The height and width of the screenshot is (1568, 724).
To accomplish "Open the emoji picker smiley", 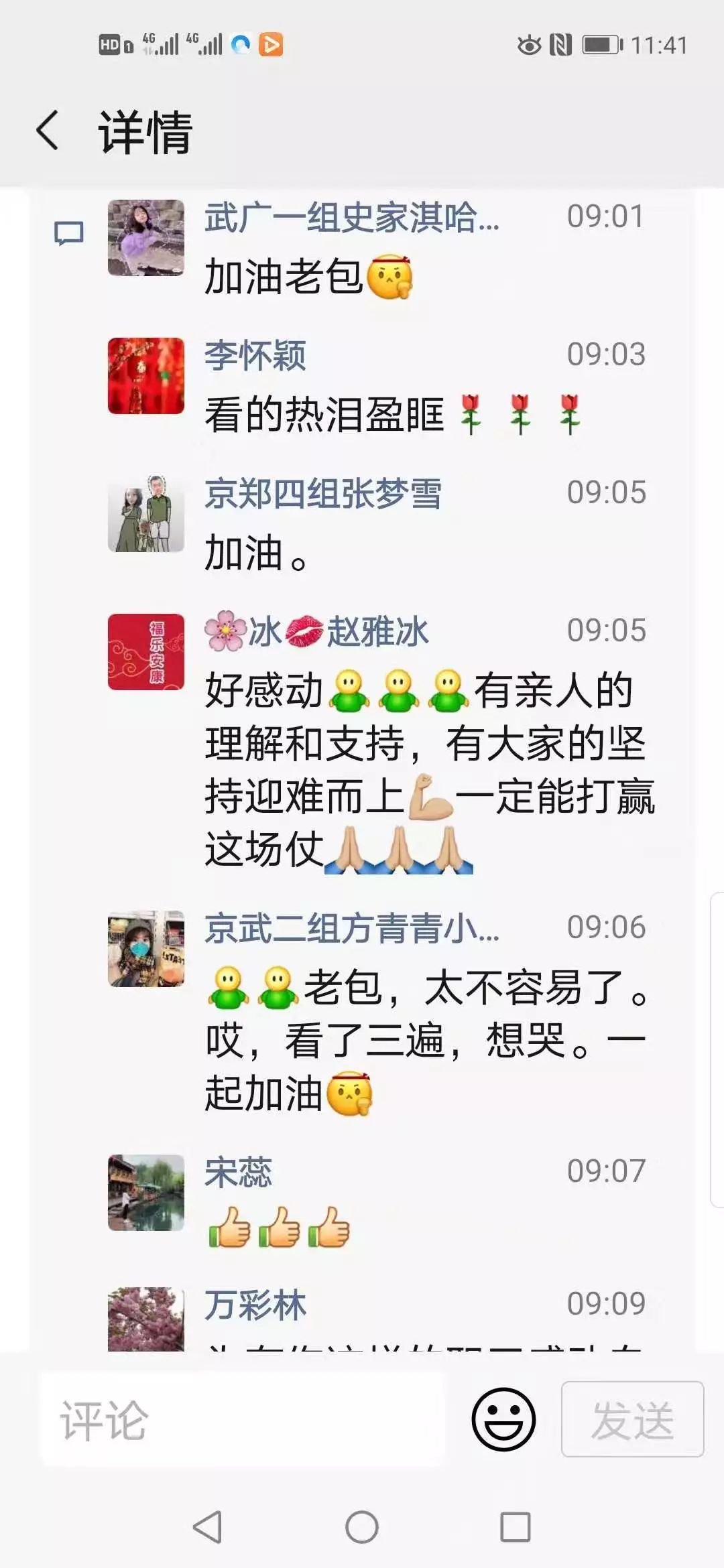I will 503,1419.
